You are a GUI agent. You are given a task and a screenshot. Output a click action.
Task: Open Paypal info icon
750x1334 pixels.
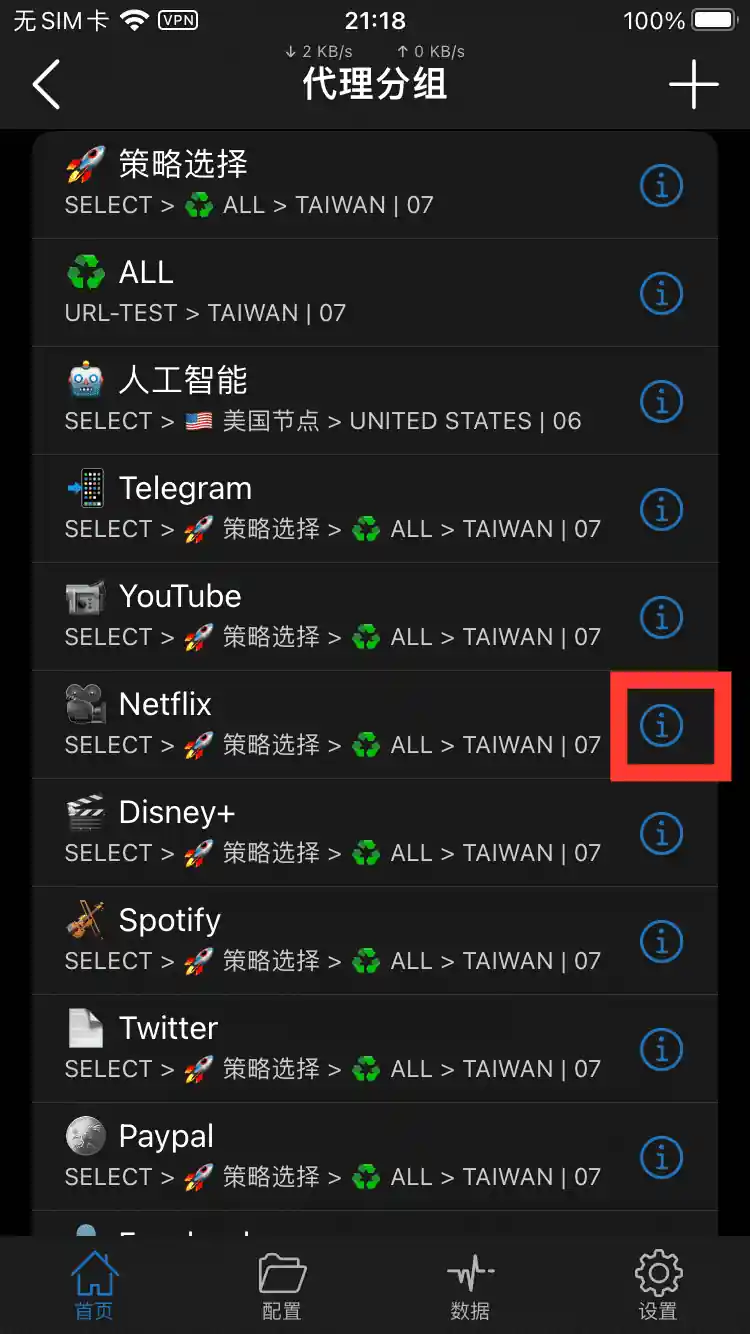click(661, 1158)
